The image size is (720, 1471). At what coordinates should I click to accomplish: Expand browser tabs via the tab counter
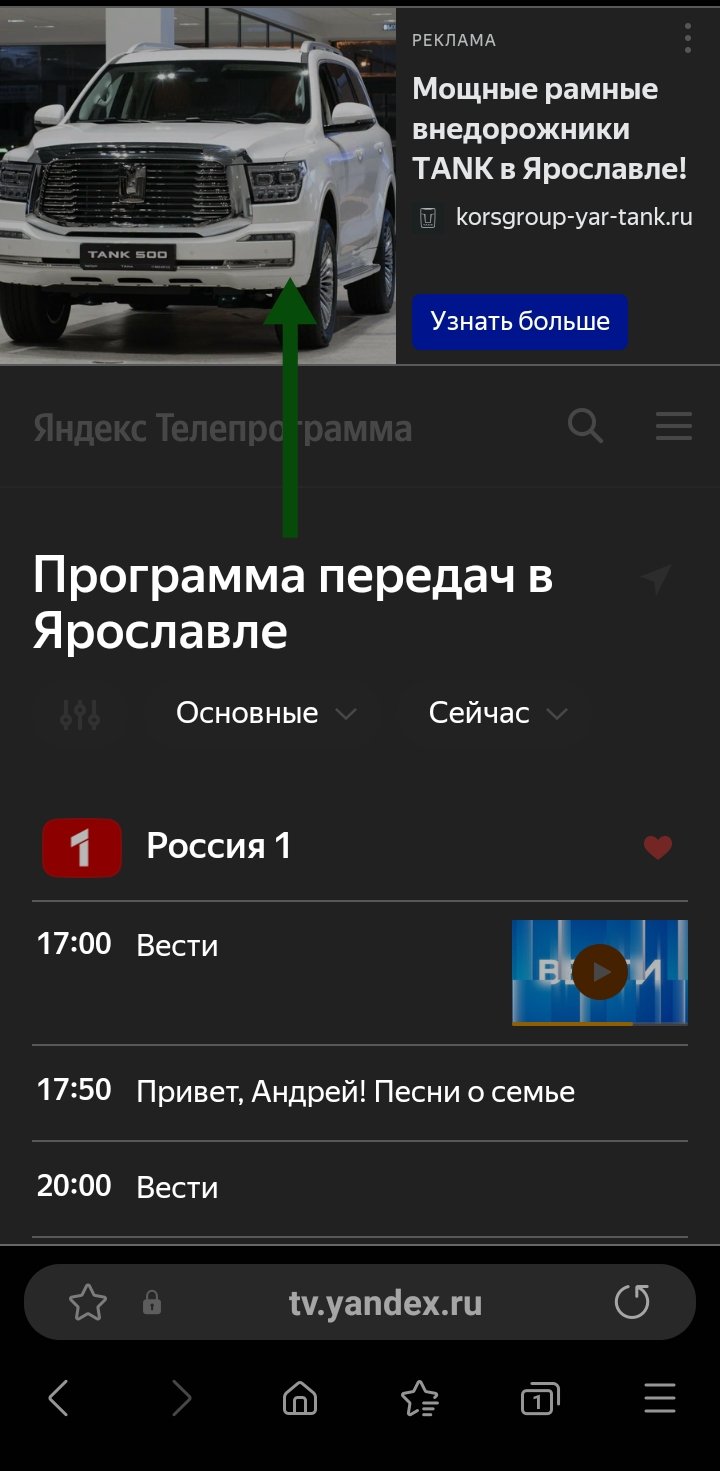point(538,1399)
